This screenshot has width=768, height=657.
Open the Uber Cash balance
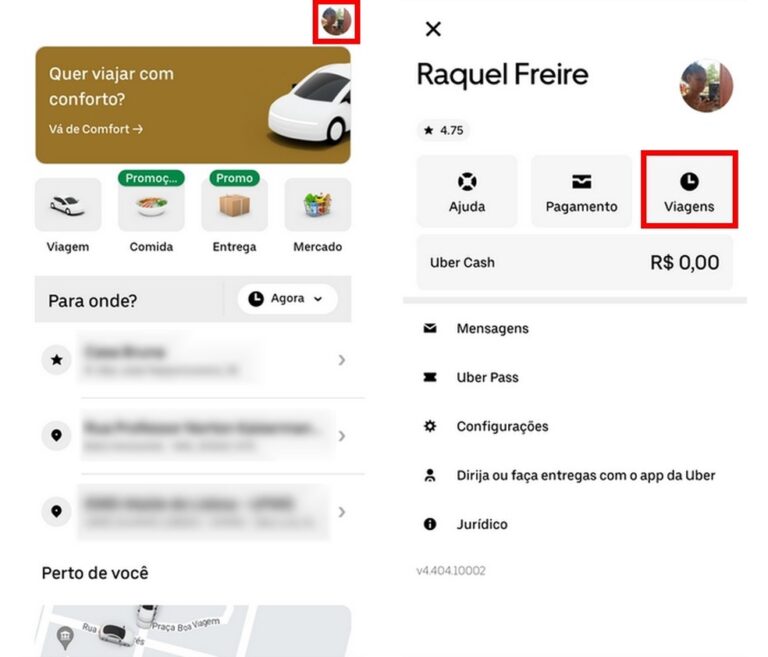(574, 263)
